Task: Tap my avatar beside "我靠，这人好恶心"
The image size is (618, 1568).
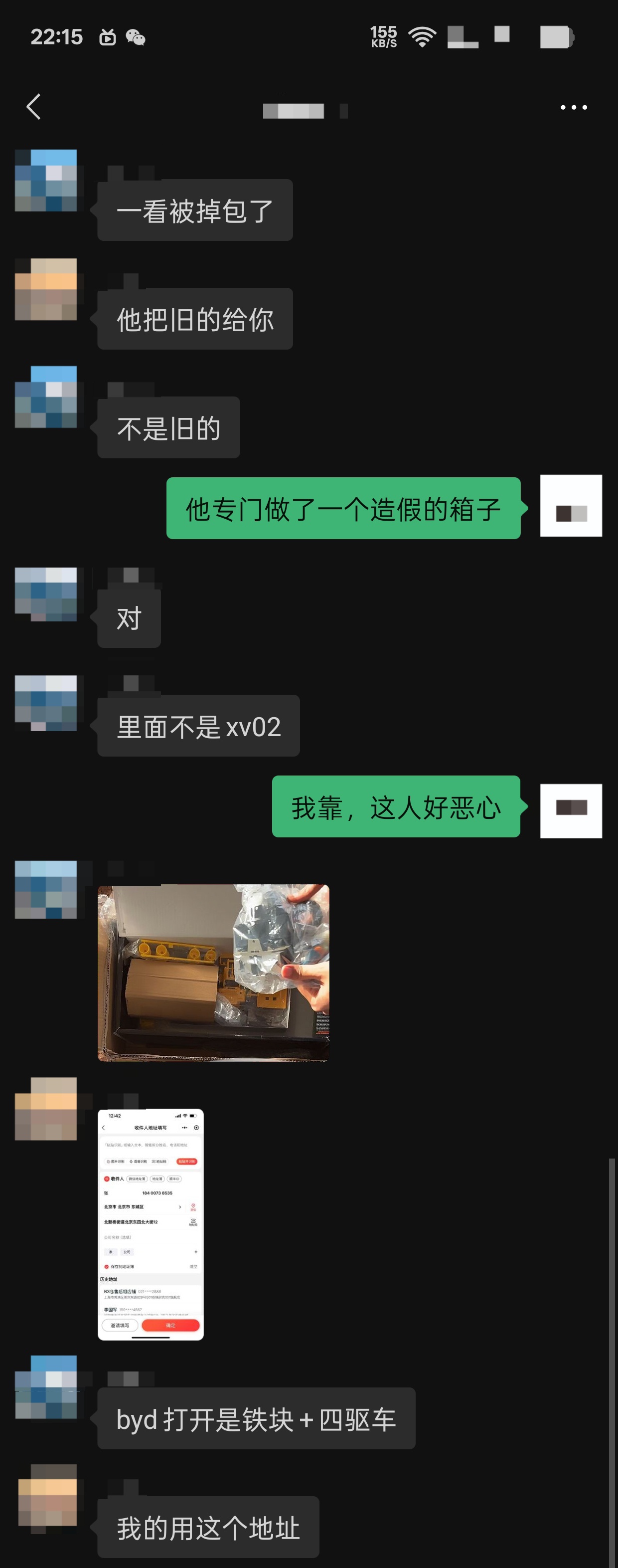Action: [571, 810]
